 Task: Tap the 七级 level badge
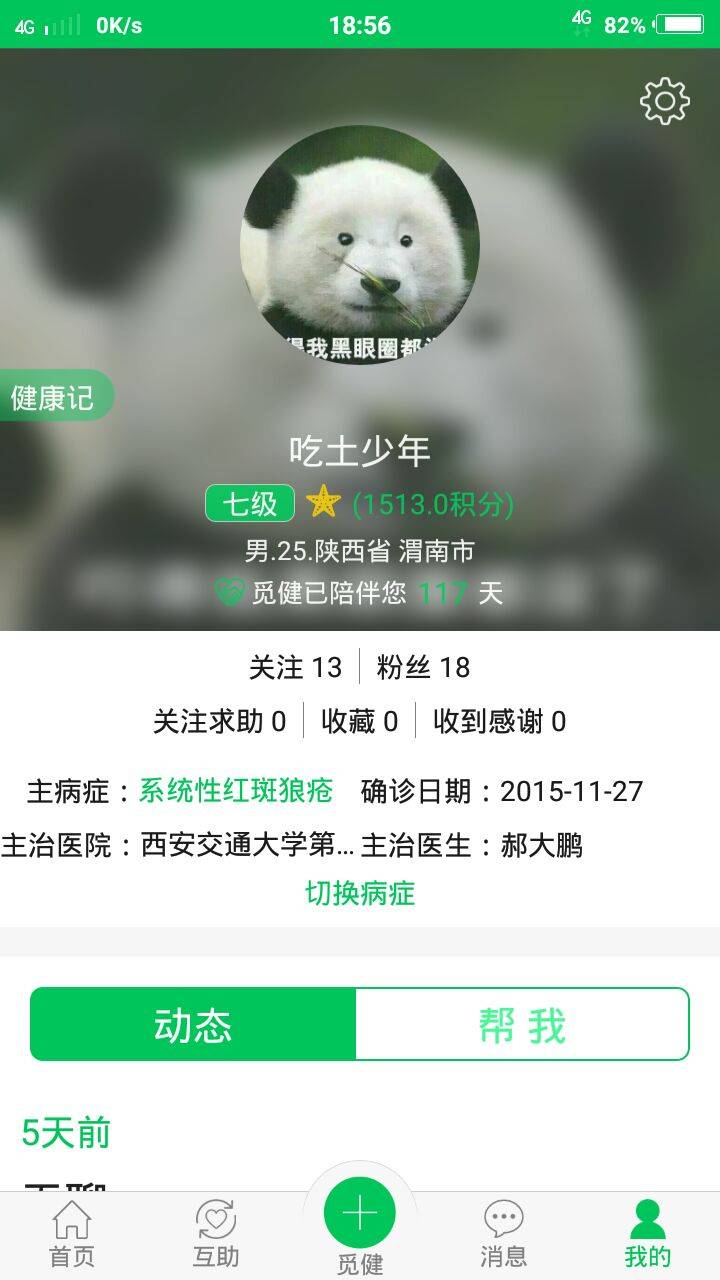pyautogui.click(x=250, y=503)
